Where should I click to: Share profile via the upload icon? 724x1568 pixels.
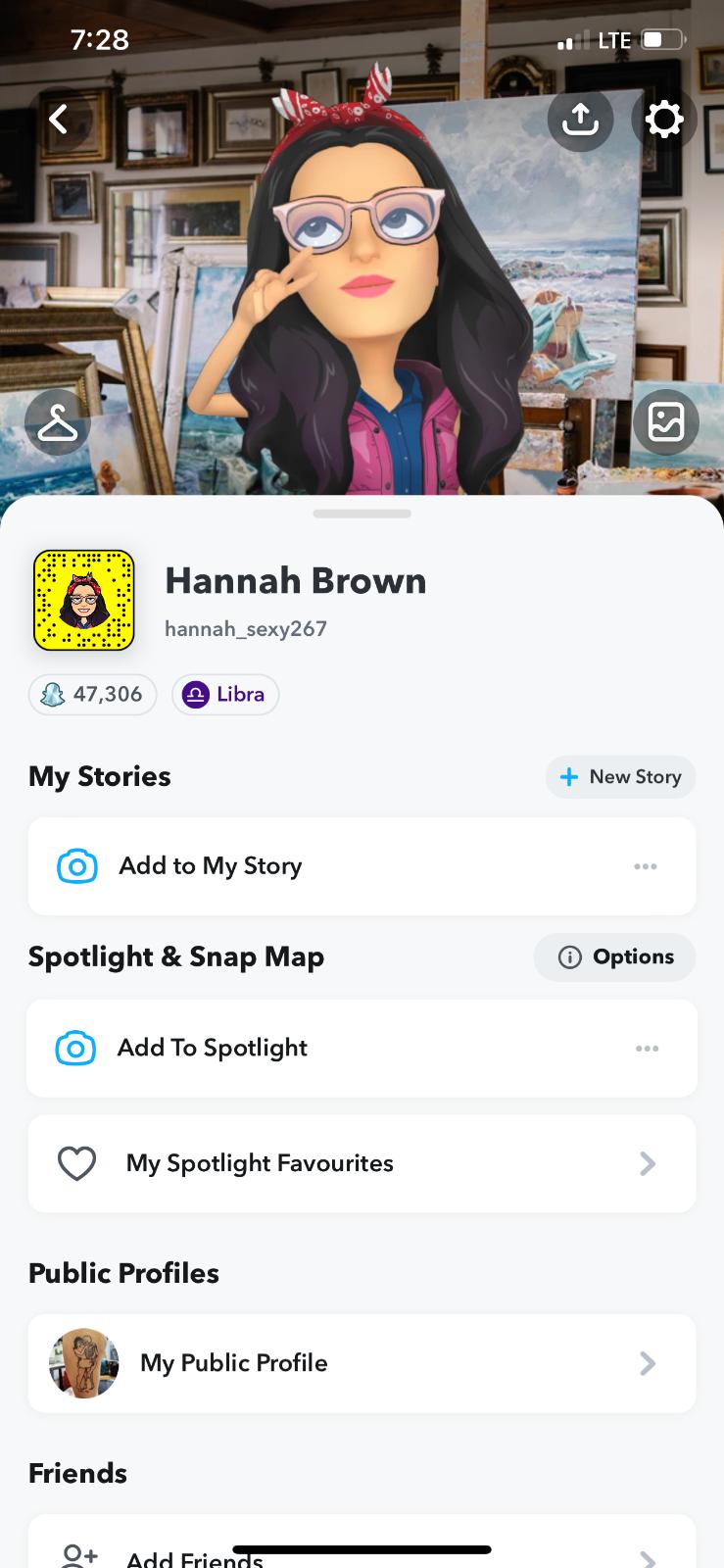coord(580,120)
